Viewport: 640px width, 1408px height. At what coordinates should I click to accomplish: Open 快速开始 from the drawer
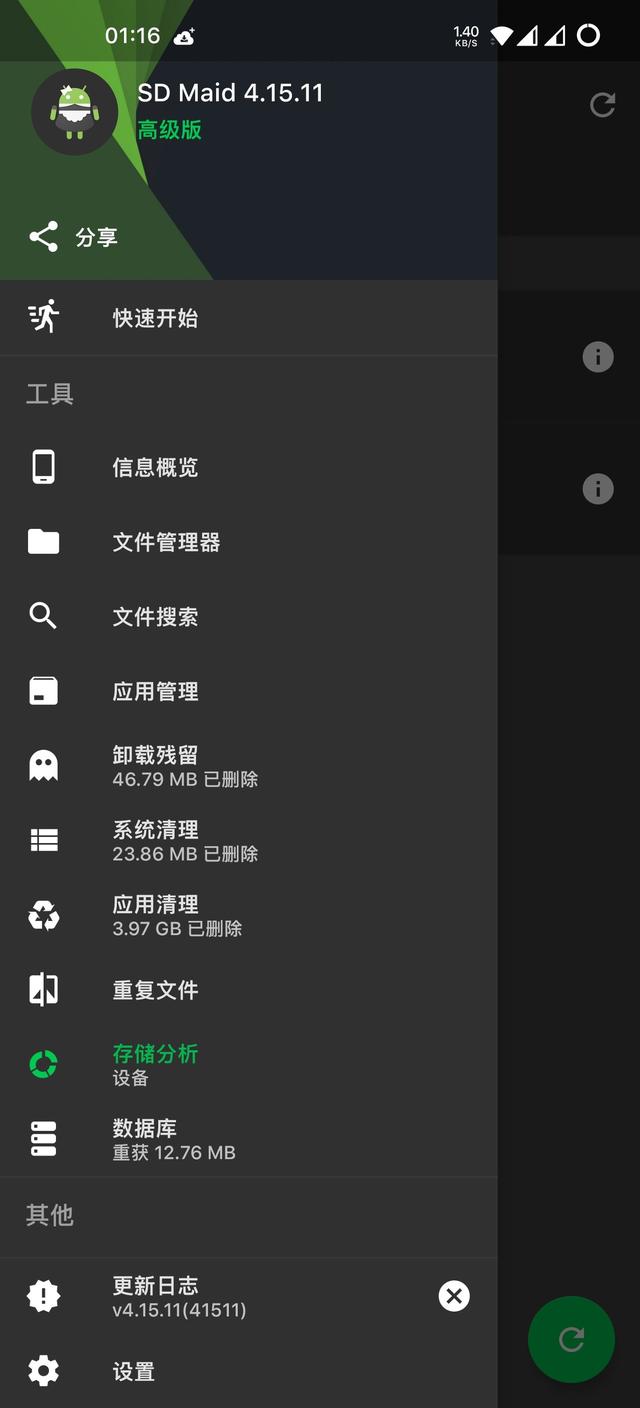(248, 318)
